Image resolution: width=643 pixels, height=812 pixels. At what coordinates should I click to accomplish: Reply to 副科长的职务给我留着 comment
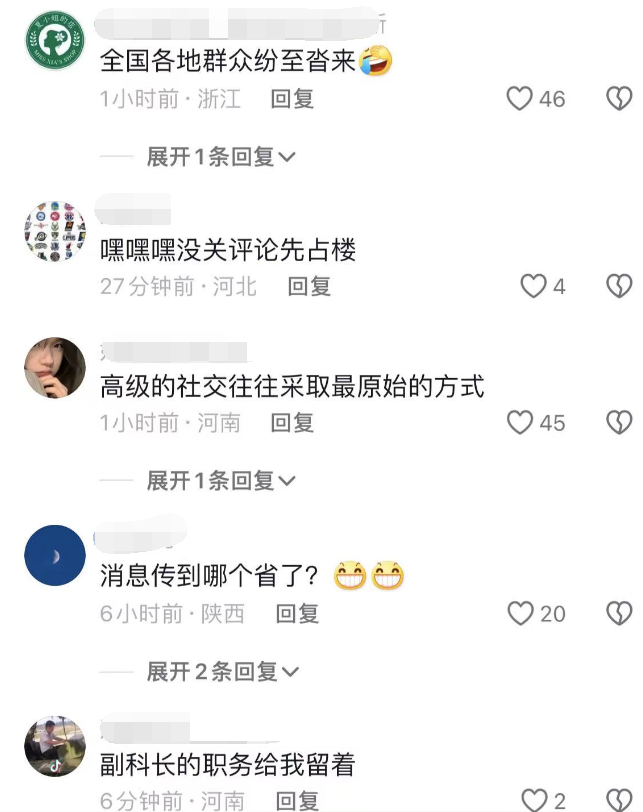297,800
